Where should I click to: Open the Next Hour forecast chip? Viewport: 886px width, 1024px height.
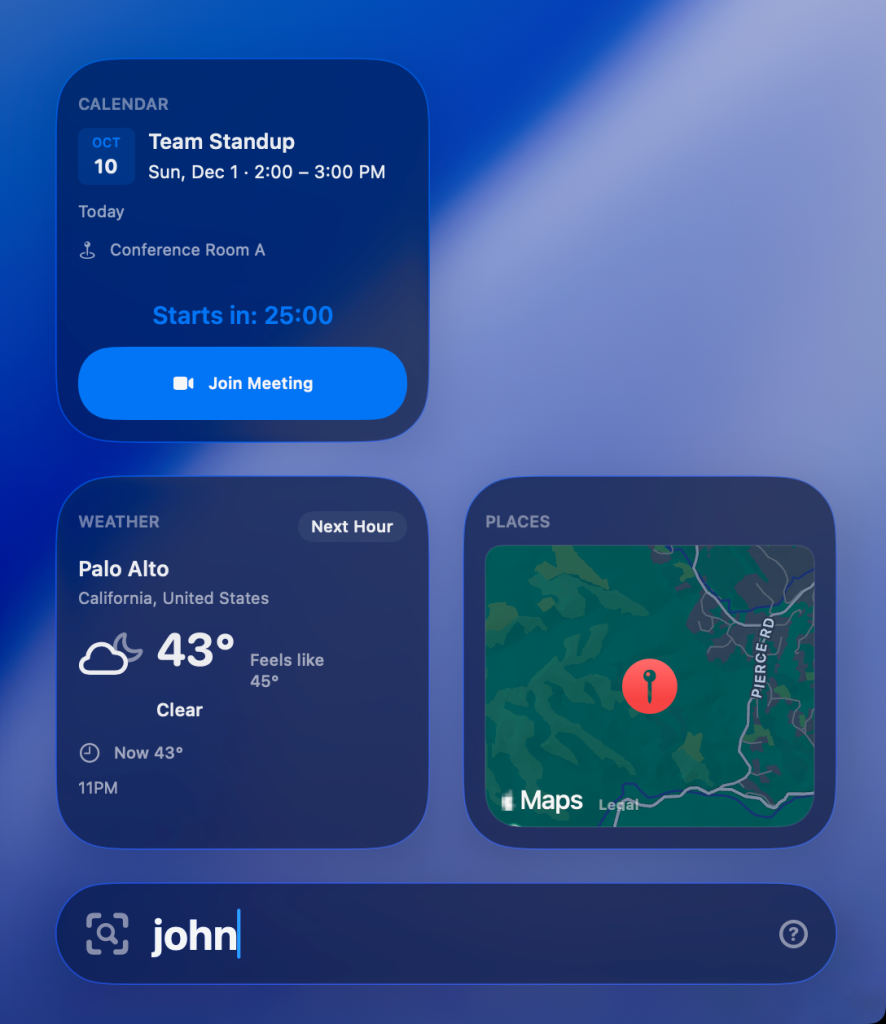click(x=352, y=527)
